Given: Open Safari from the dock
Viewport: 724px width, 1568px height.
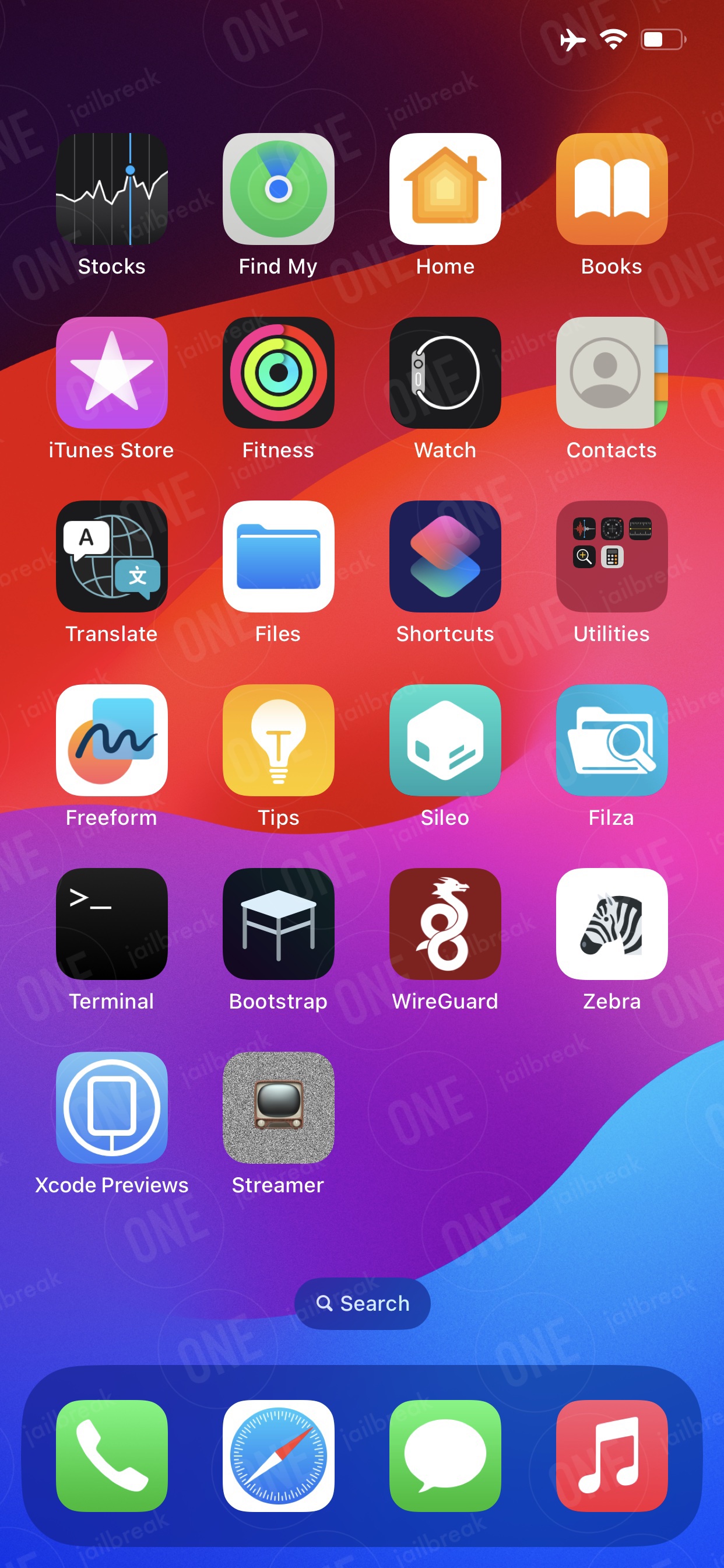Looking at the screenshot, I should point(278,1456).
